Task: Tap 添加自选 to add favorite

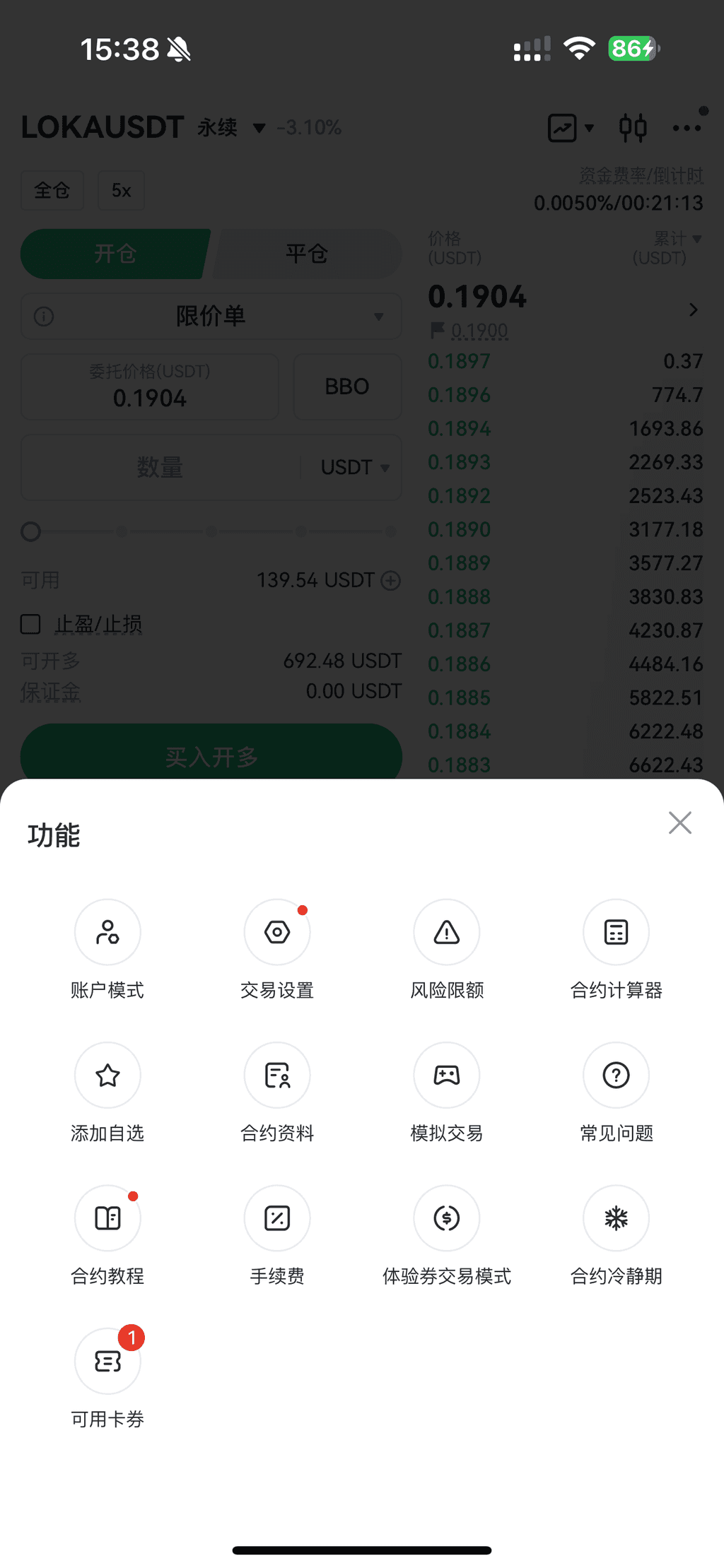Action: pos(107,1075)
